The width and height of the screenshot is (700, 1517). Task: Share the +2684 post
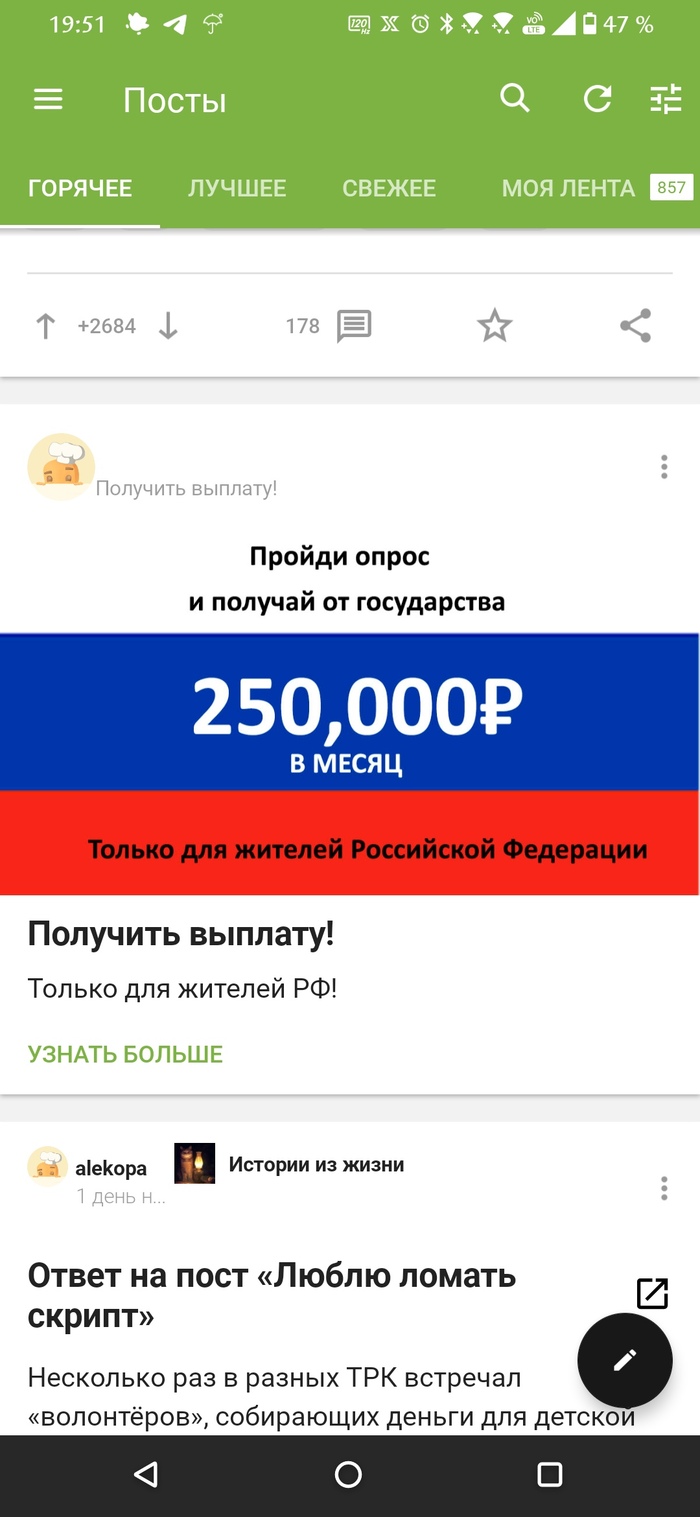(635, 326)
